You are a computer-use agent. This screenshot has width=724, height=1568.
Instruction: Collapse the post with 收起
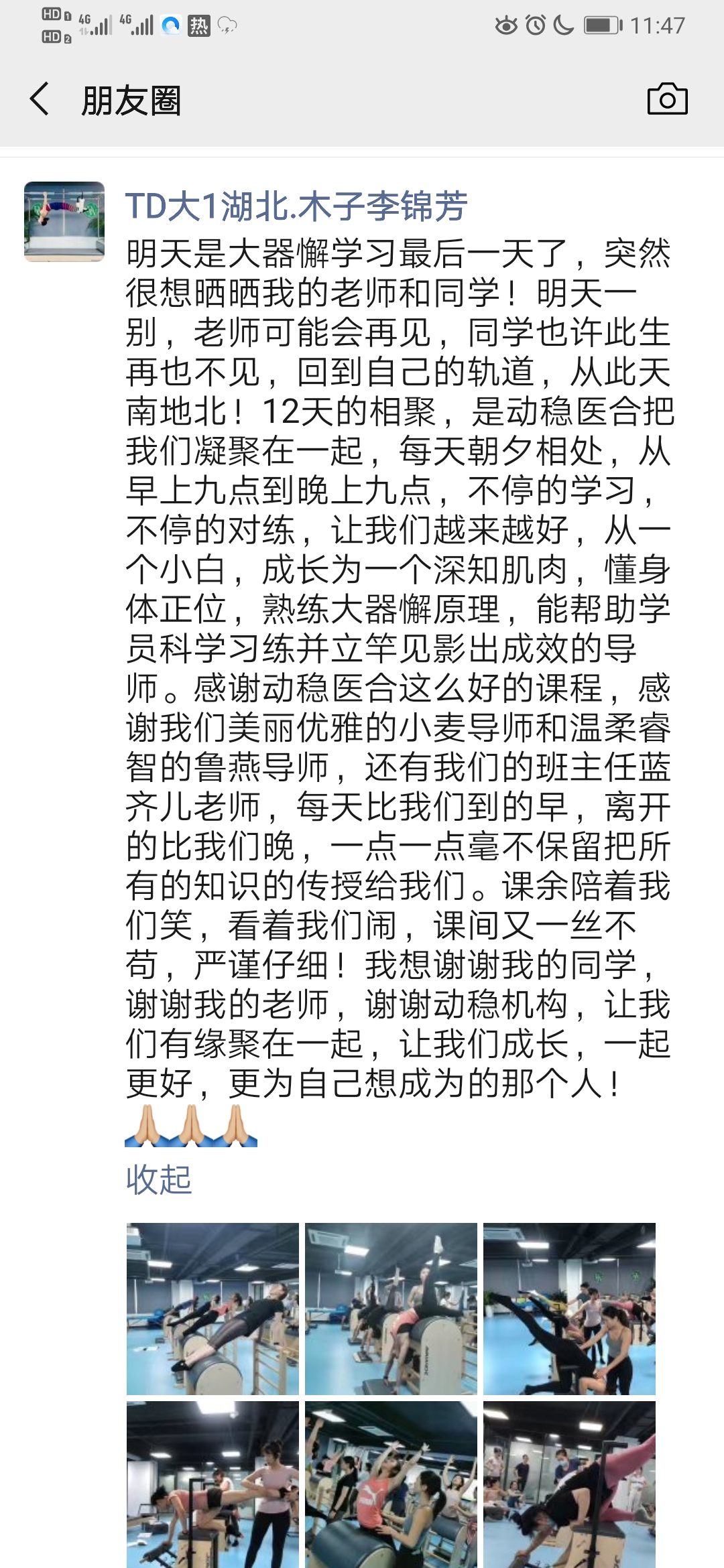(x=158, y=1179)
